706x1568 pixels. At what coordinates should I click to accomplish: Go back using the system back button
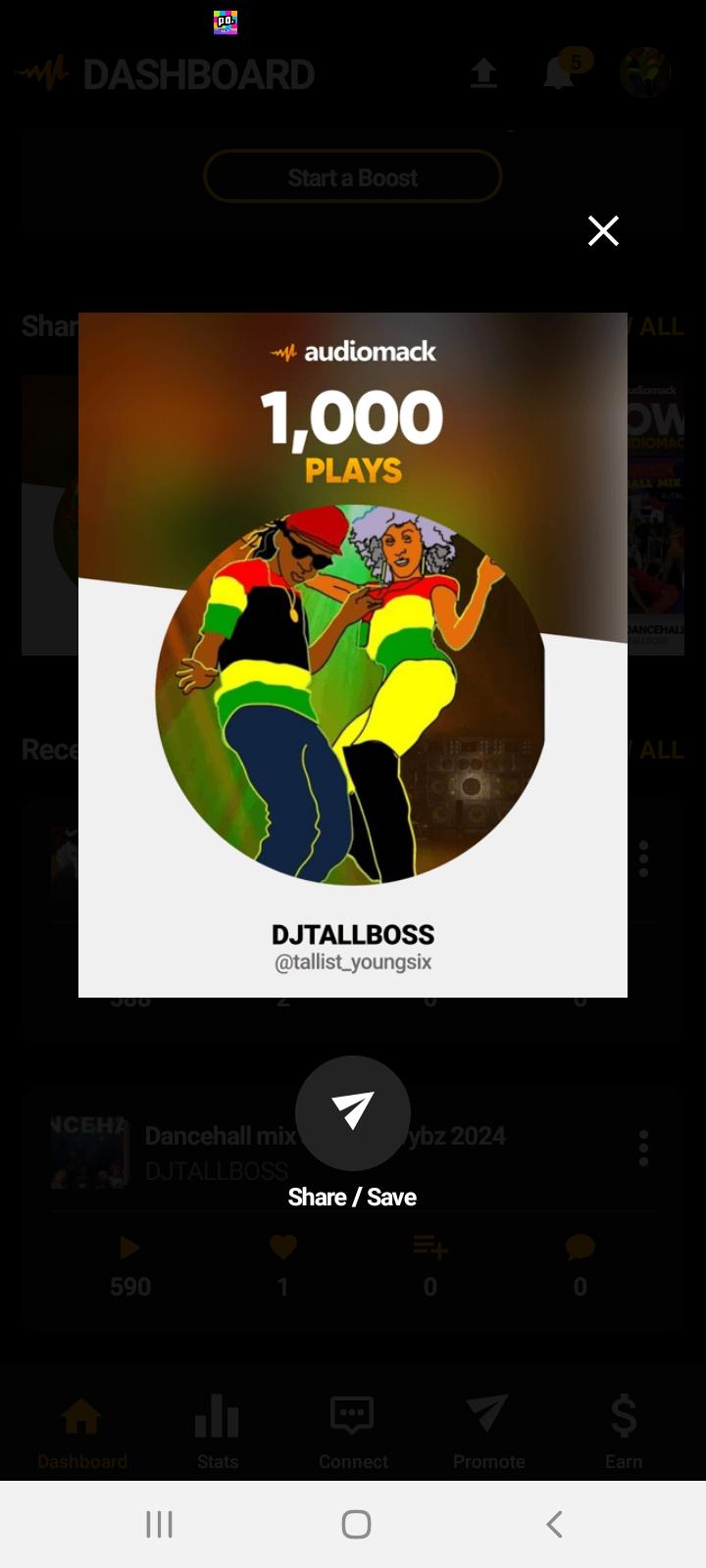click(x=554, y=1524)
